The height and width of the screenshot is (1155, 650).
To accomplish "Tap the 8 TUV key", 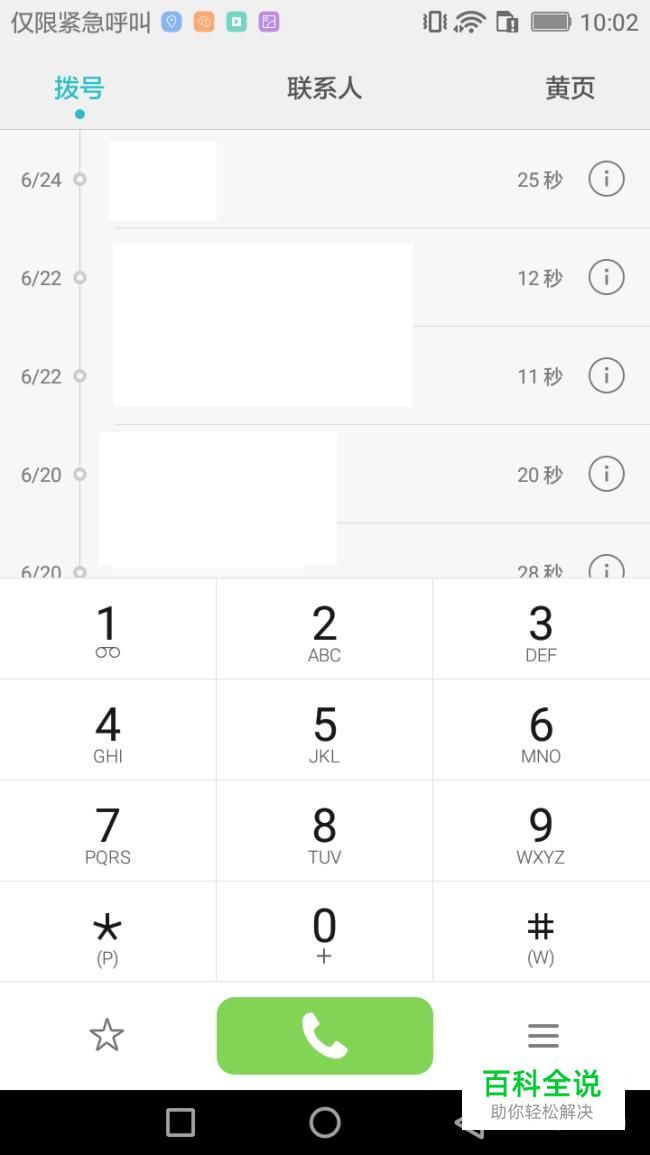I will (x=324, y=832).
